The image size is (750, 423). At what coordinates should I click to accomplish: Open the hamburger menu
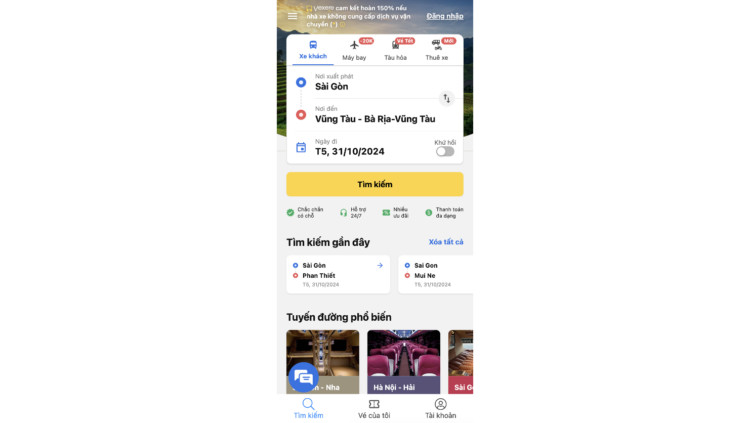click(x=292, y=16)
